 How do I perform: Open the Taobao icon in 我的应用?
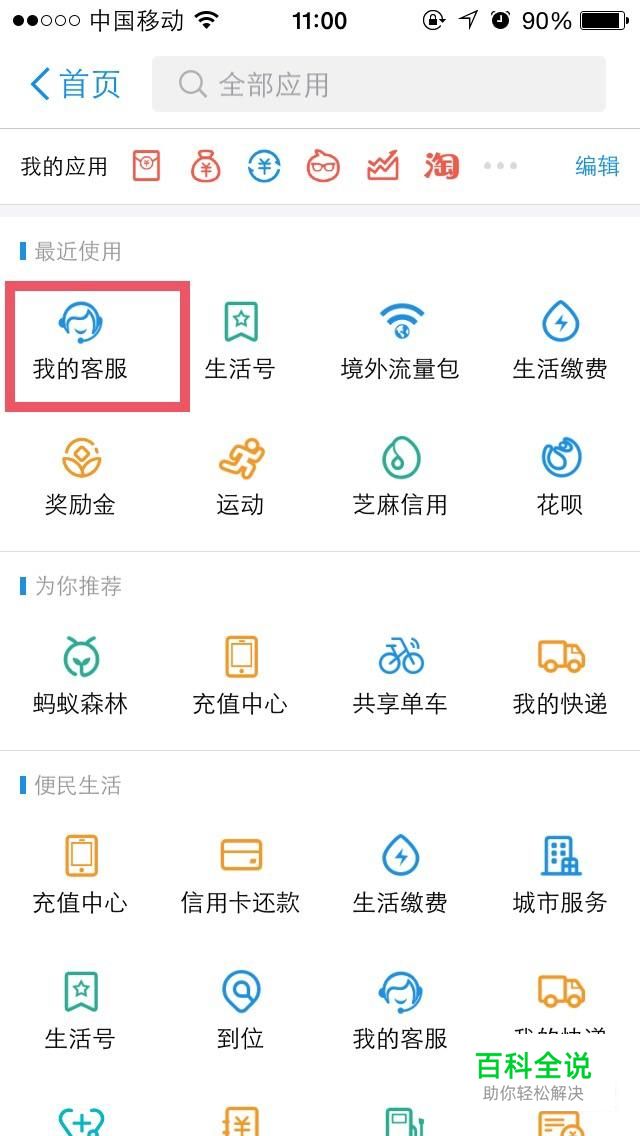click(x=441, y=166)
